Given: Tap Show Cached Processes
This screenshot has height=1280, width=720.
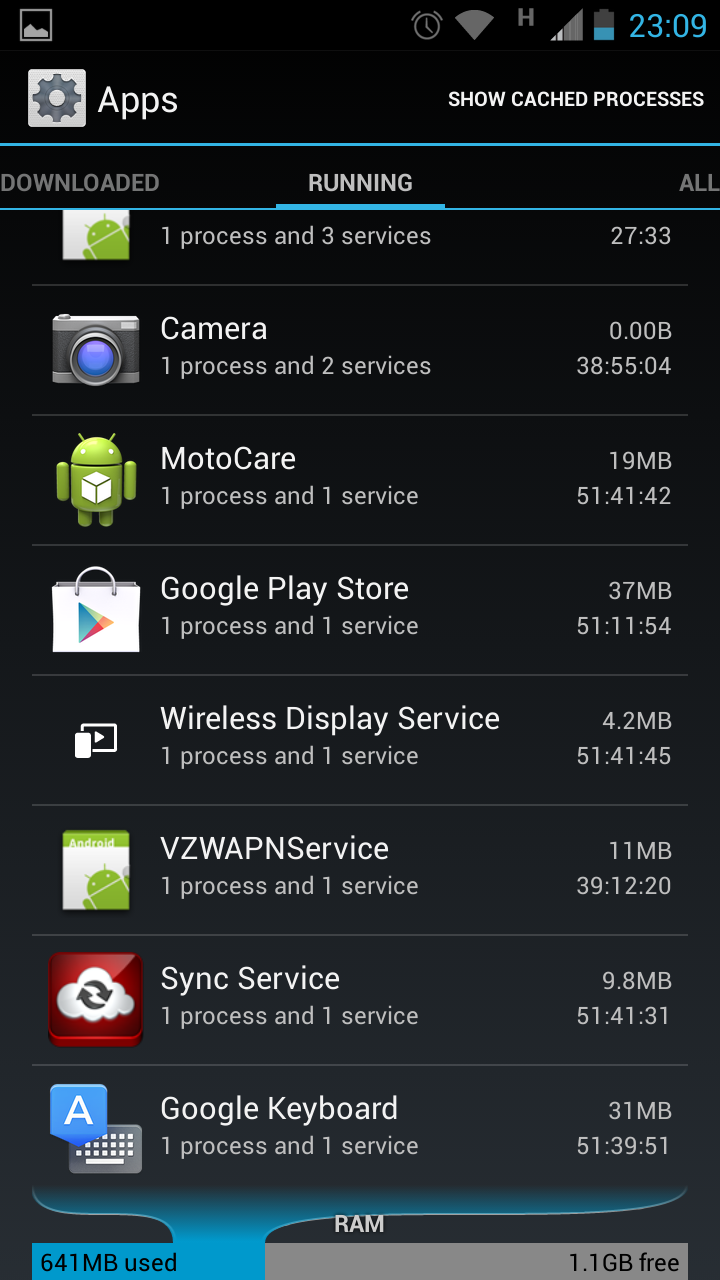Looking at the screenshot, I should pos(576,99).
